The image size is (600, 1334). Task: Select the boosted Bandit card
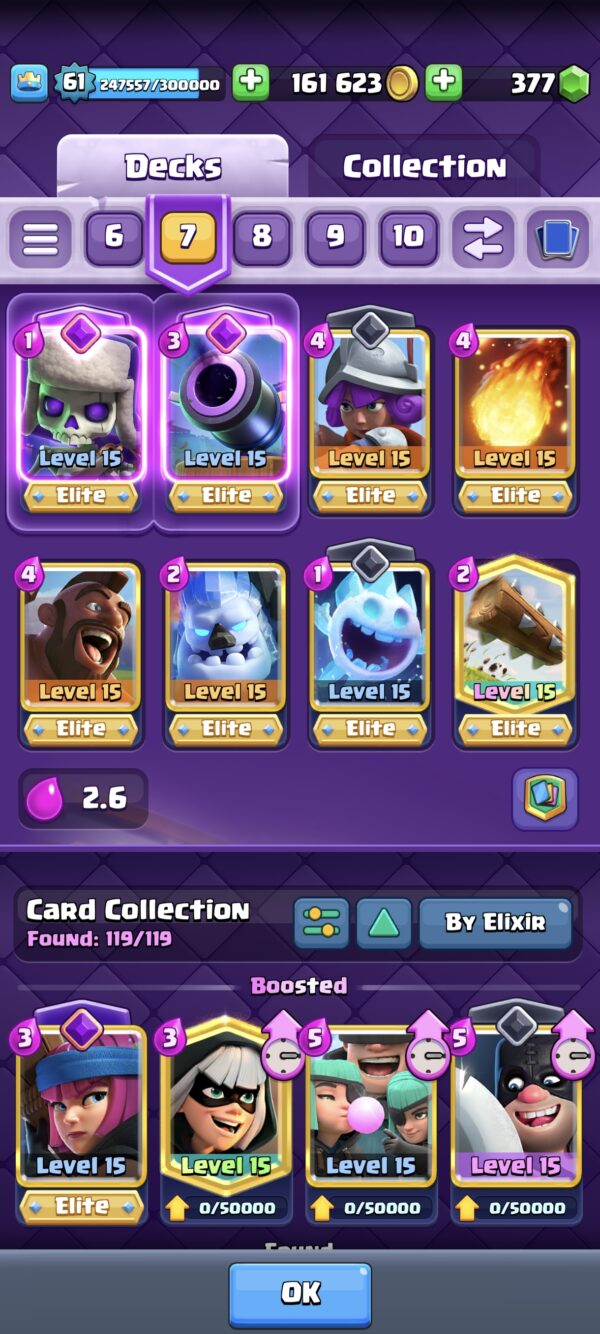tap(226, 1117)
